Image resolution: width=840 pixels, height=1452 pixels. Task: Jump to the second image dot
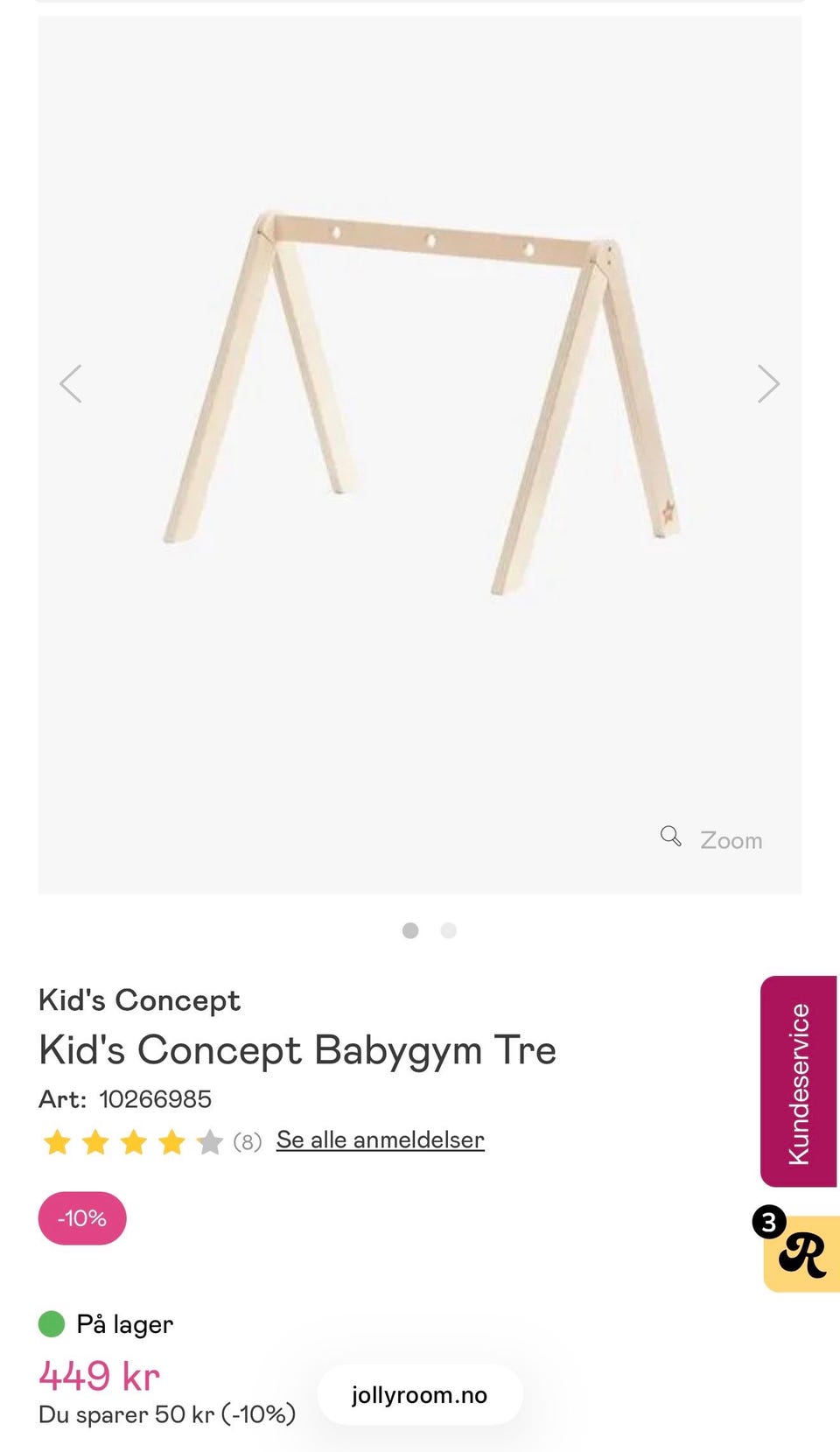[448, 930]
